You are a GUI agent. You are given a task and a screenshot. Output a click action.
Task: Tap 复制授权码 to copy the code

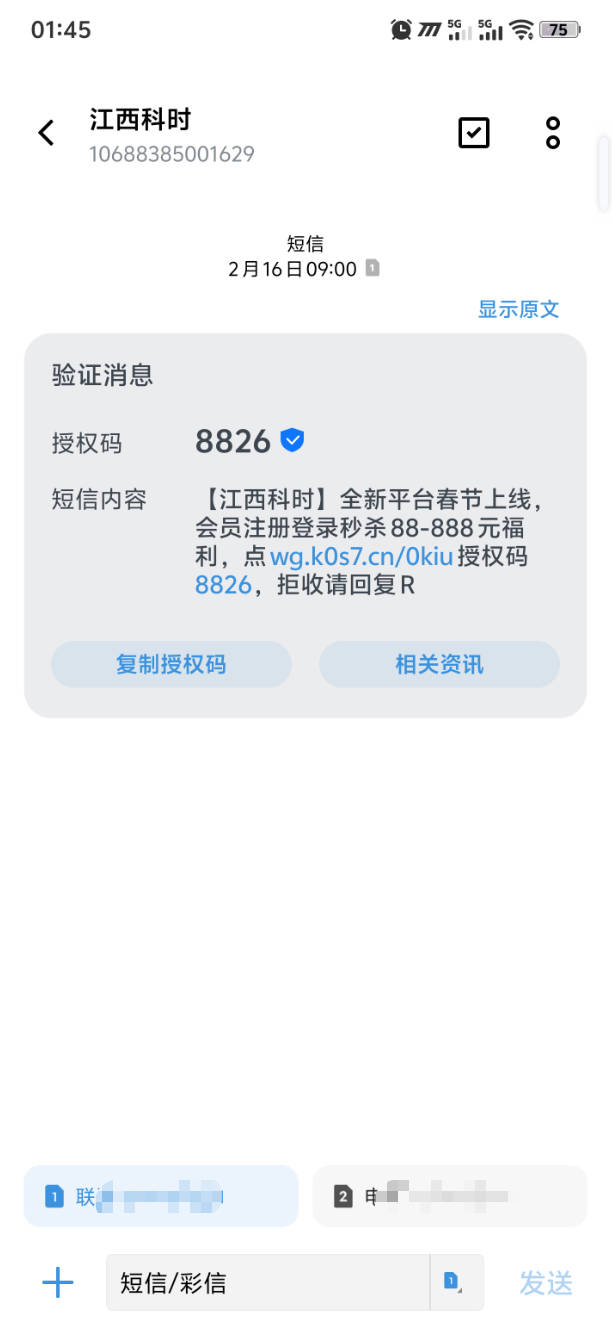[171, 664]
